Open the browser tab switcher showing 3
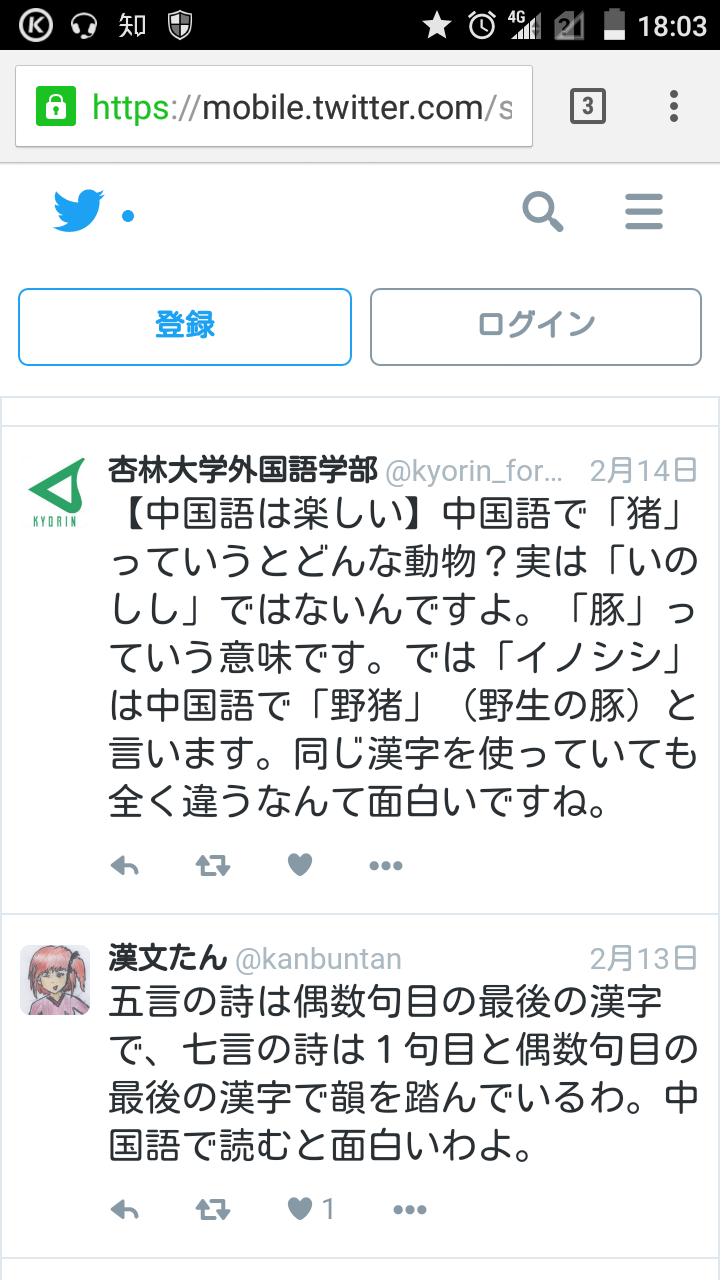This screenshot has height=1280, width=720. tap(588, 106)
